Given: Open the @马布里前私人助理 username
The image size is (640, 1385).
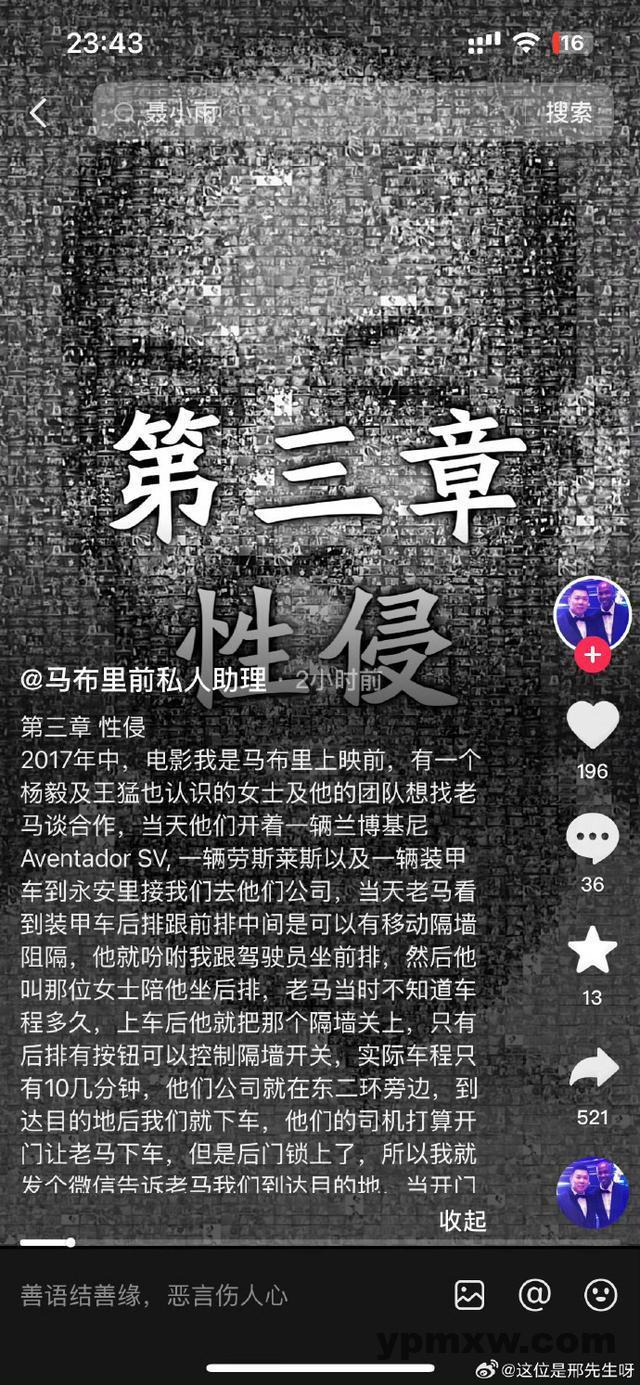Looking at the screenshot, I should (x=144, y=681).
